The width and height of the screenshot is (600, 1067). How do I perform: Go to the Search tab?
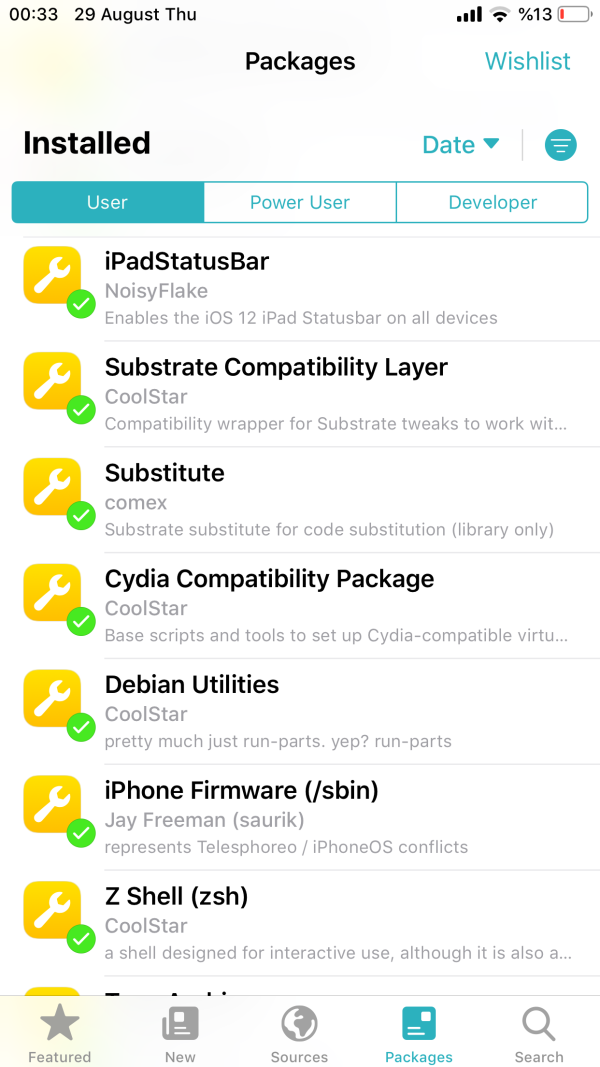coord(539,1034)
